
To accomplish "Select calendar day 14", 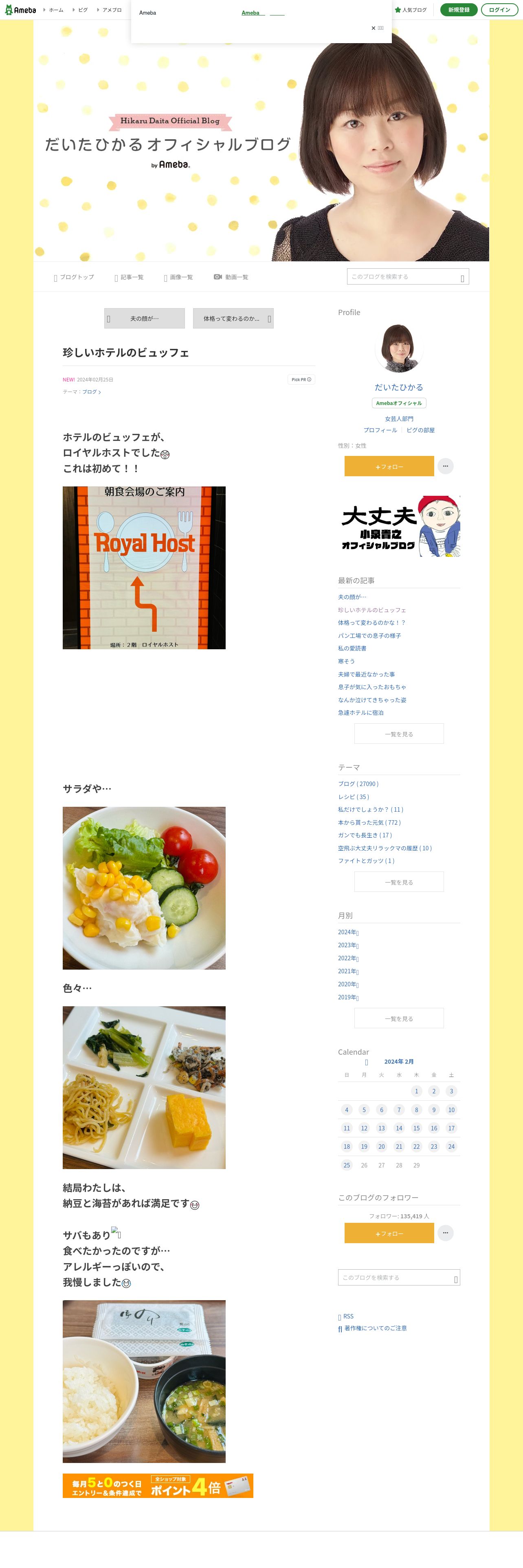I will pyautogui.click(x=399, y=1128).
